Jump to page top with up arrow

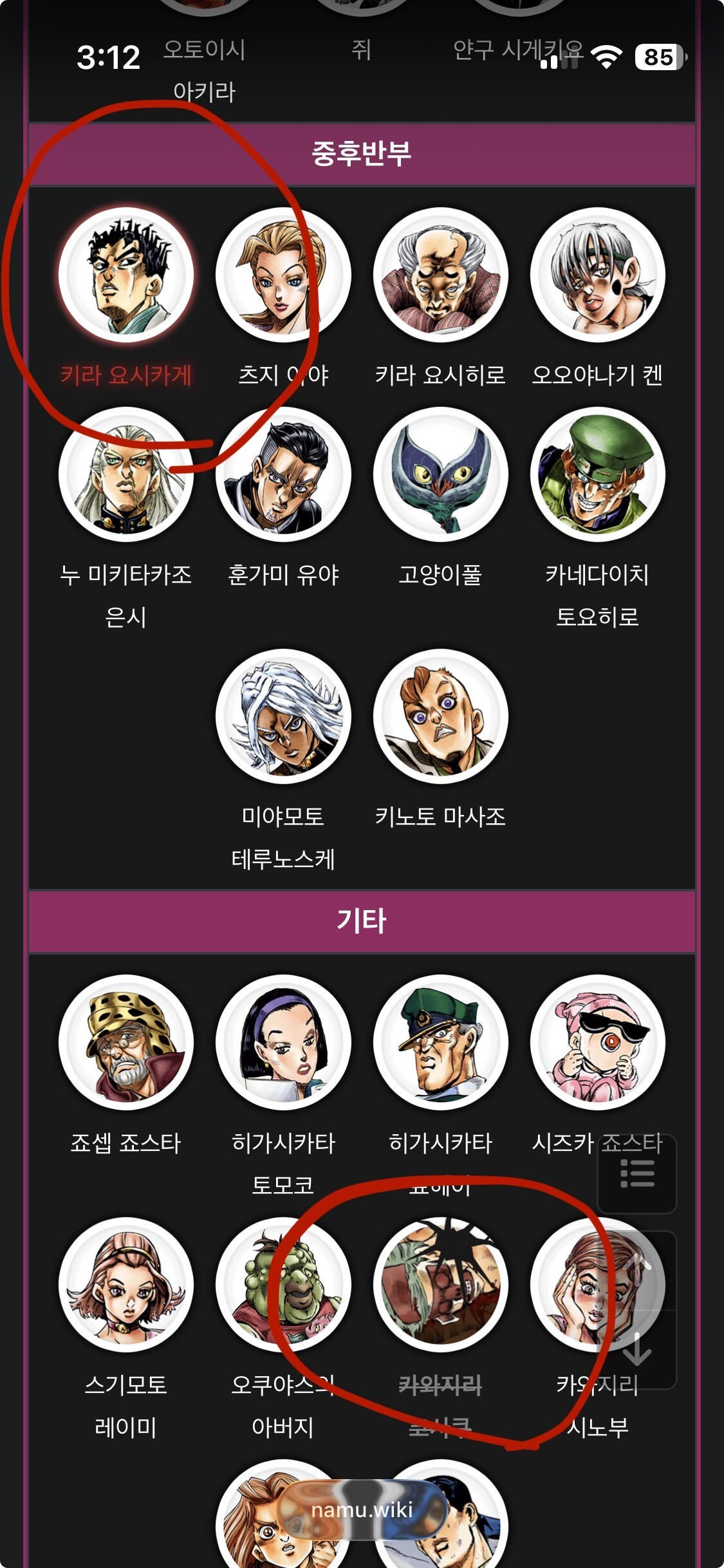637,1269
